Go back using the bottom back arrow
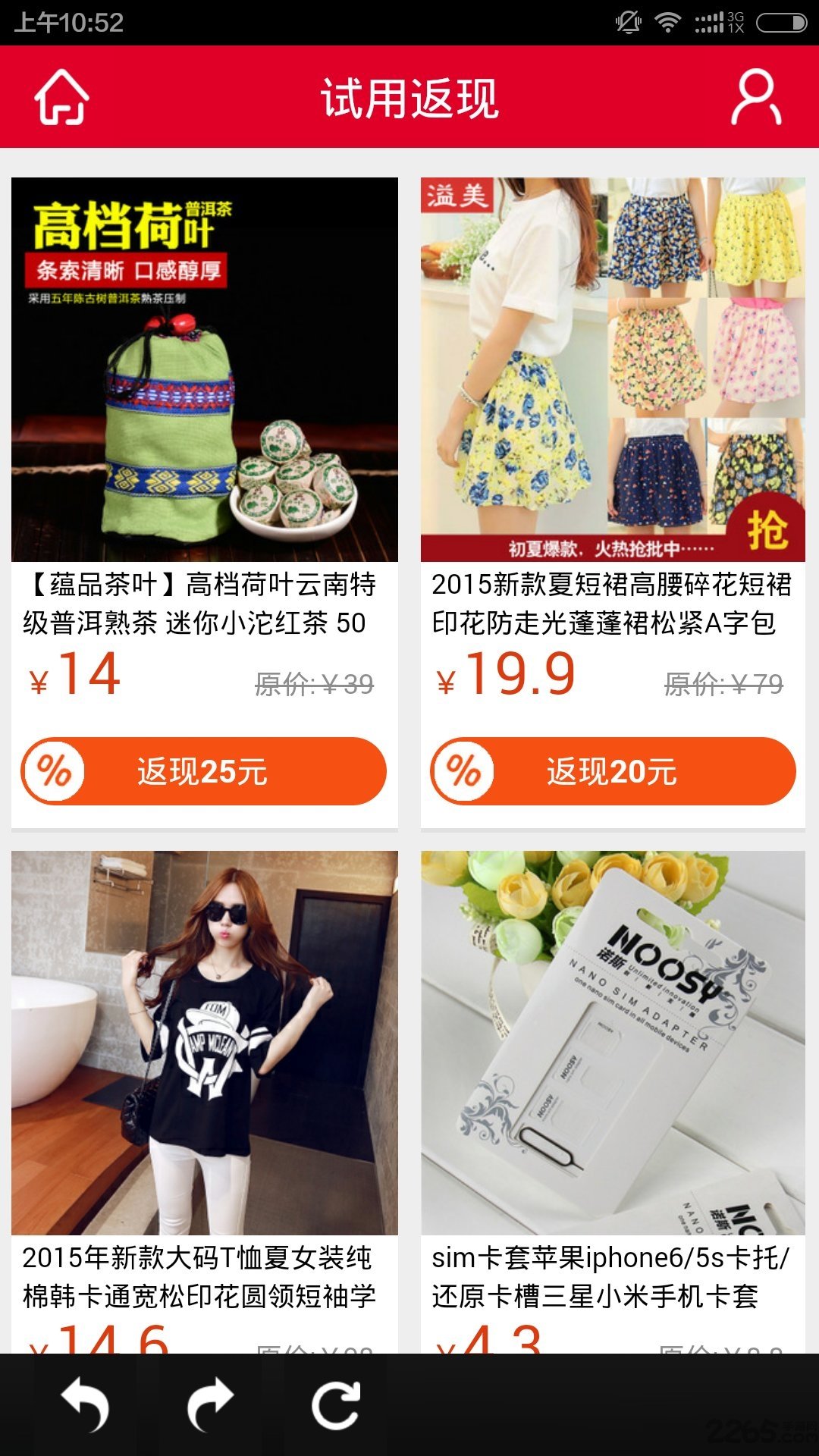Screen dimensions: 819x1456 click(x=86, y=1405)
